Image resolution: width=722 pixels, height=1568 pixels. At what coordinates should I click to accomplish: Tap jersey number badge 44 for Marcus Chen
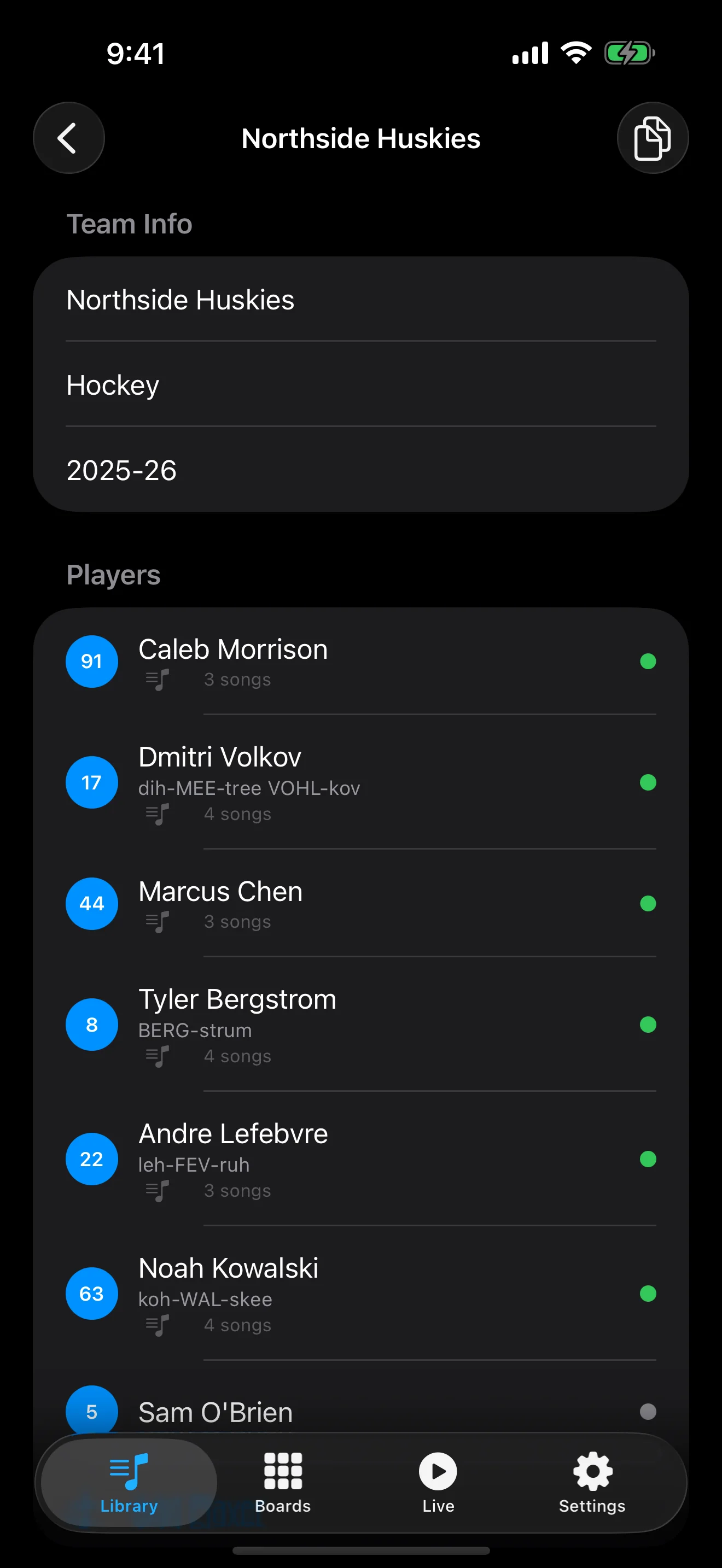(91, 903)
